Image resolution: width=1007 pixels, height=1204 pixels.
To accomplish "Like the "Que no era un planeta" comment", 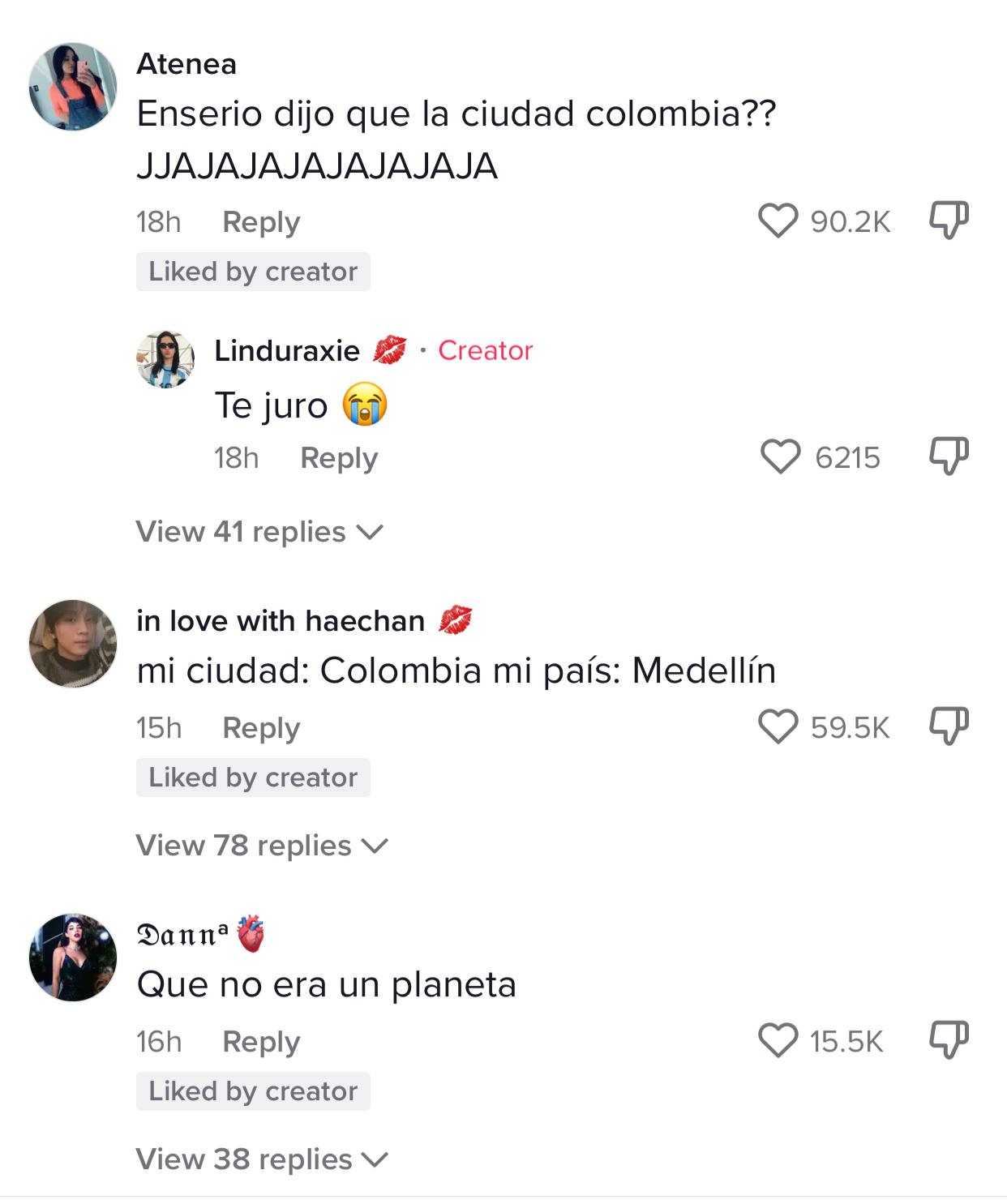I will pyautogui.click(x=778, y=1040).
